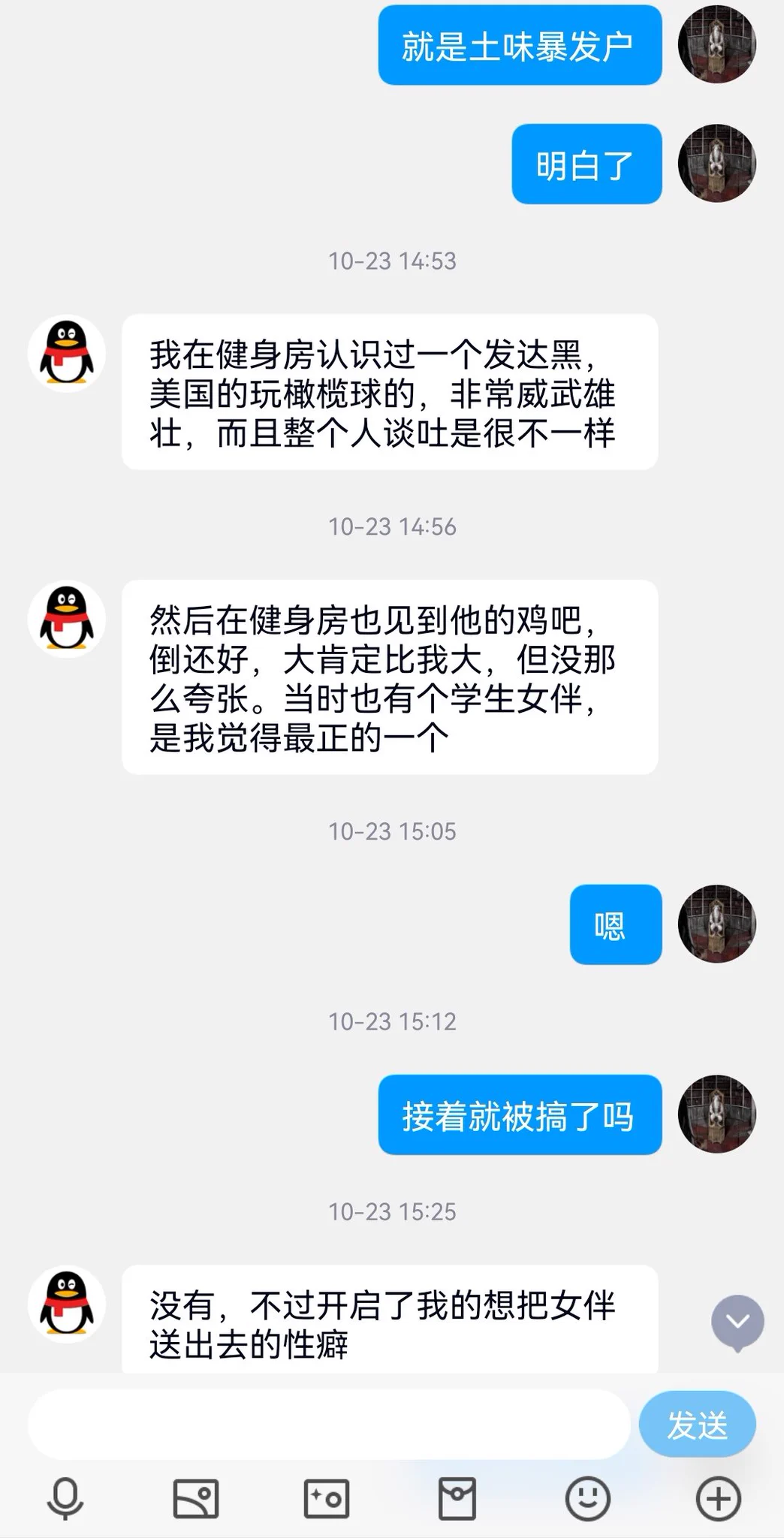Open the red packet icon
The height and width of the screenshot is (1538, 784).
point(457,1499)
